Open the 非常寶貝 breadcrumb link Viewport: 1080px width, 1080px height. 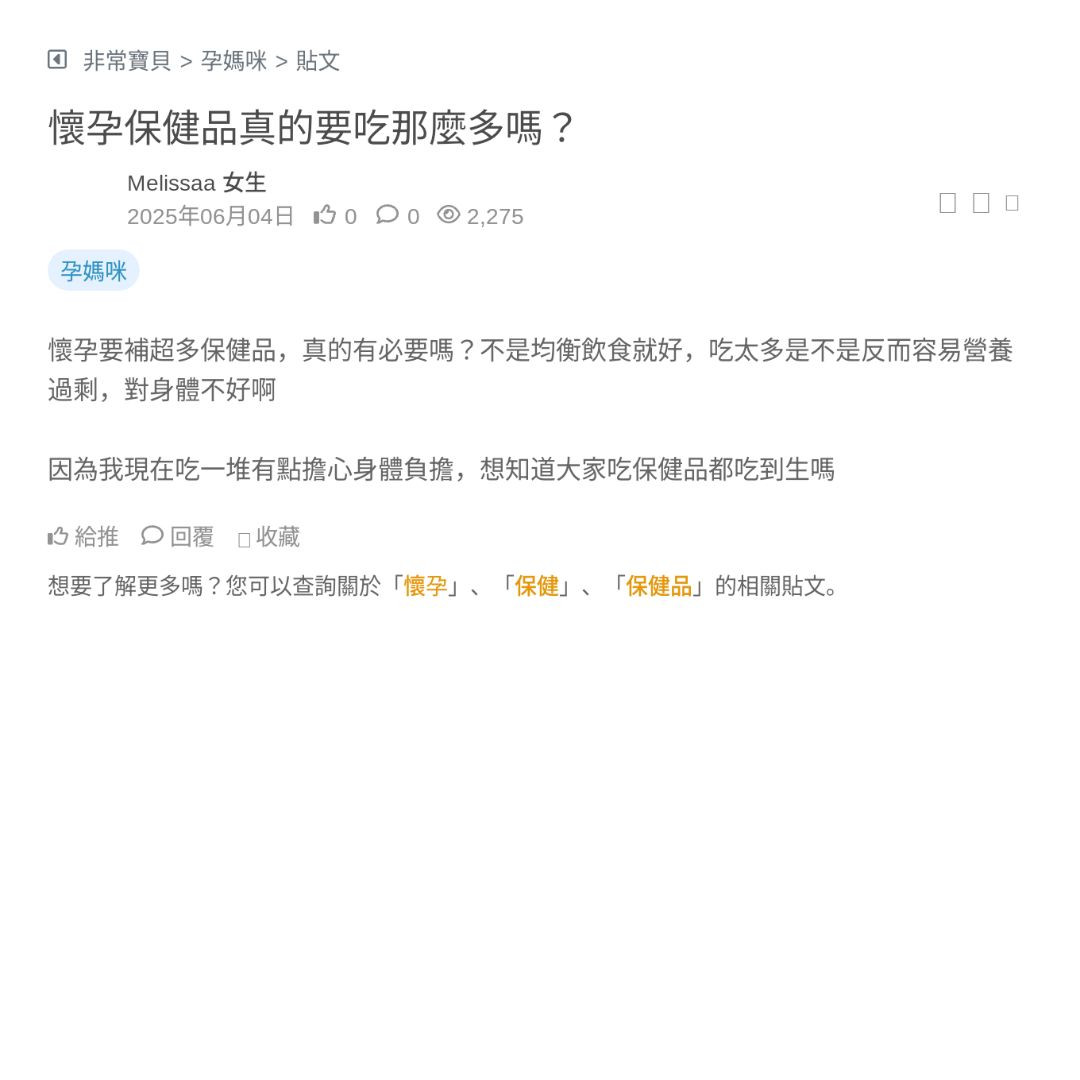tap(127, 61)
